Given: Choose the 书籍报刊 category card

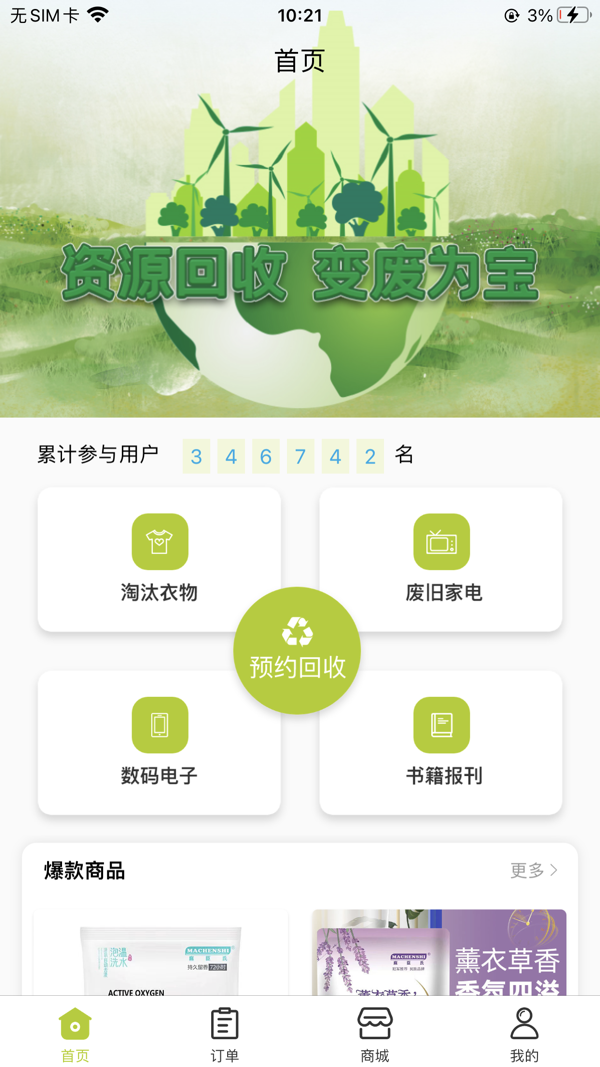Looking at the screenshot, I should (x=441, y=742).
